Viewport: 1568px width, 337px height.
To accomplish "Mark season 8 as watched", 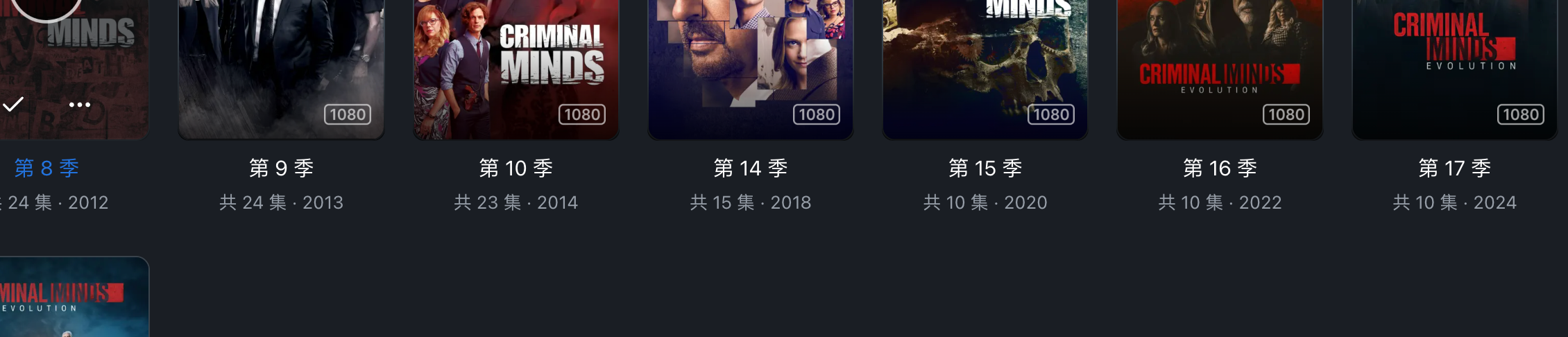I will [13, 105].
